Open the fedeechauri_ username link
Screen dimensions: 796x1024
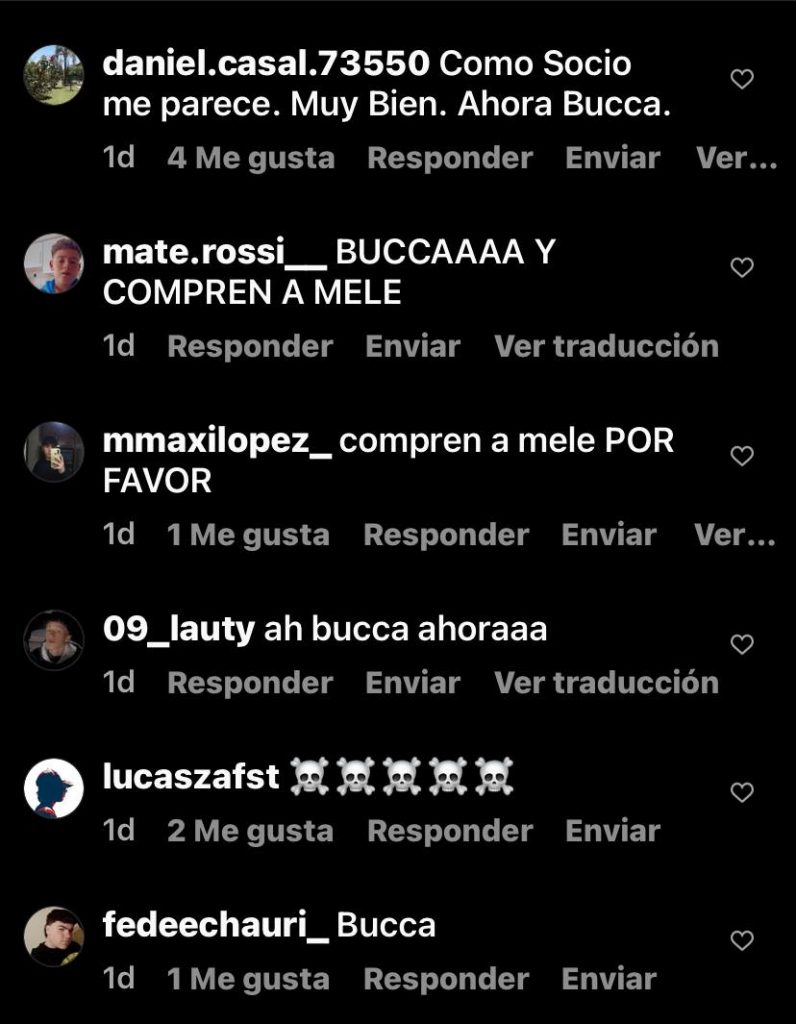coord(216,925)
